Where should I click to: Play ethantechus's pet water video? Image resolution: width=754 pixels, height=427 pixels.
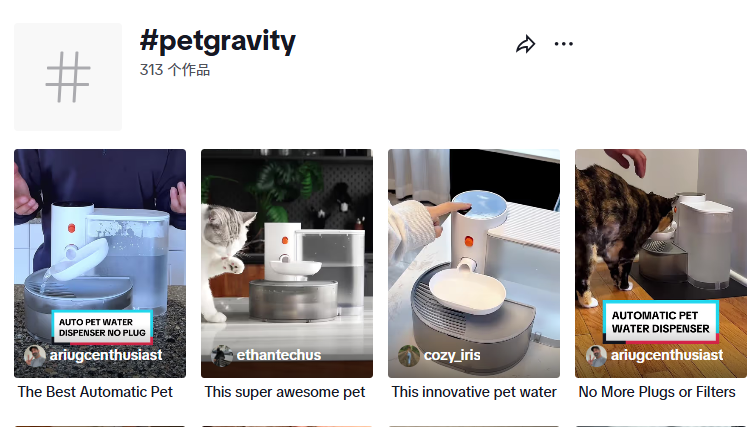(287, 263)
